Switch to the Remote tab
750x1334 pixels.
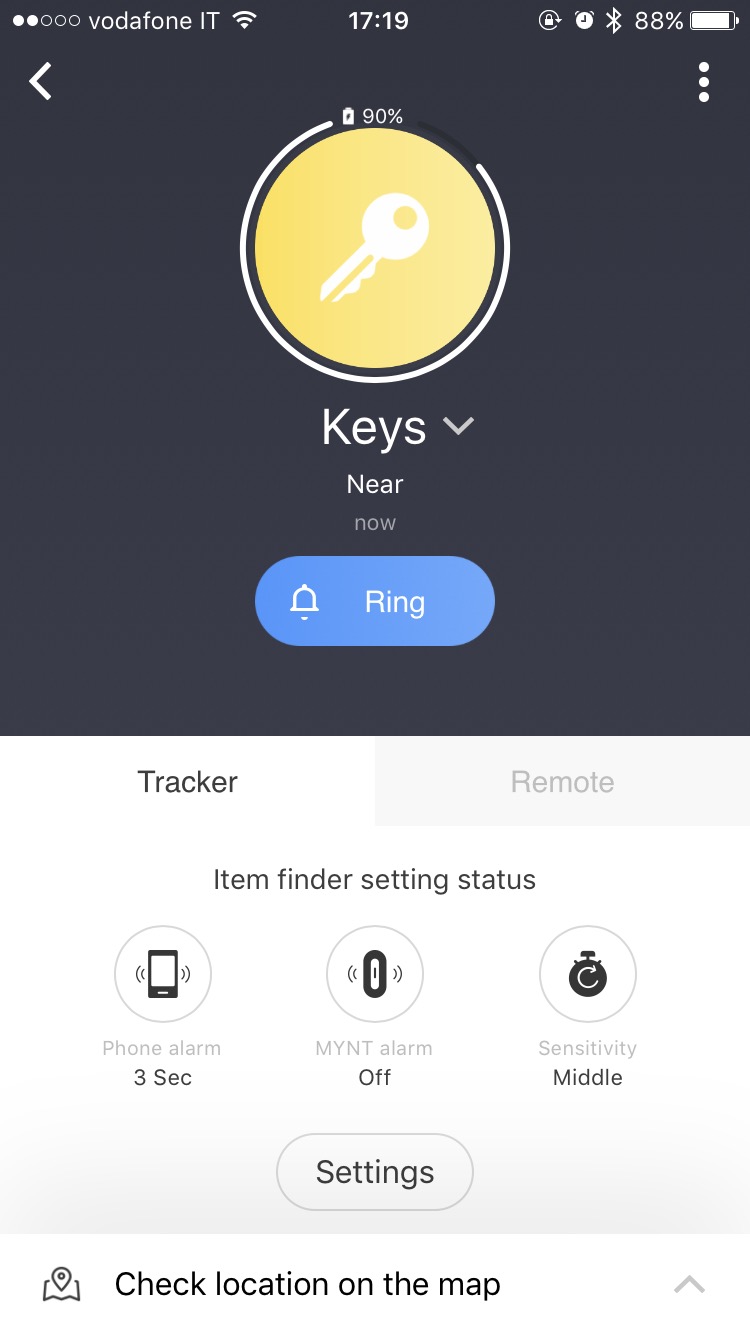(562, 781)
